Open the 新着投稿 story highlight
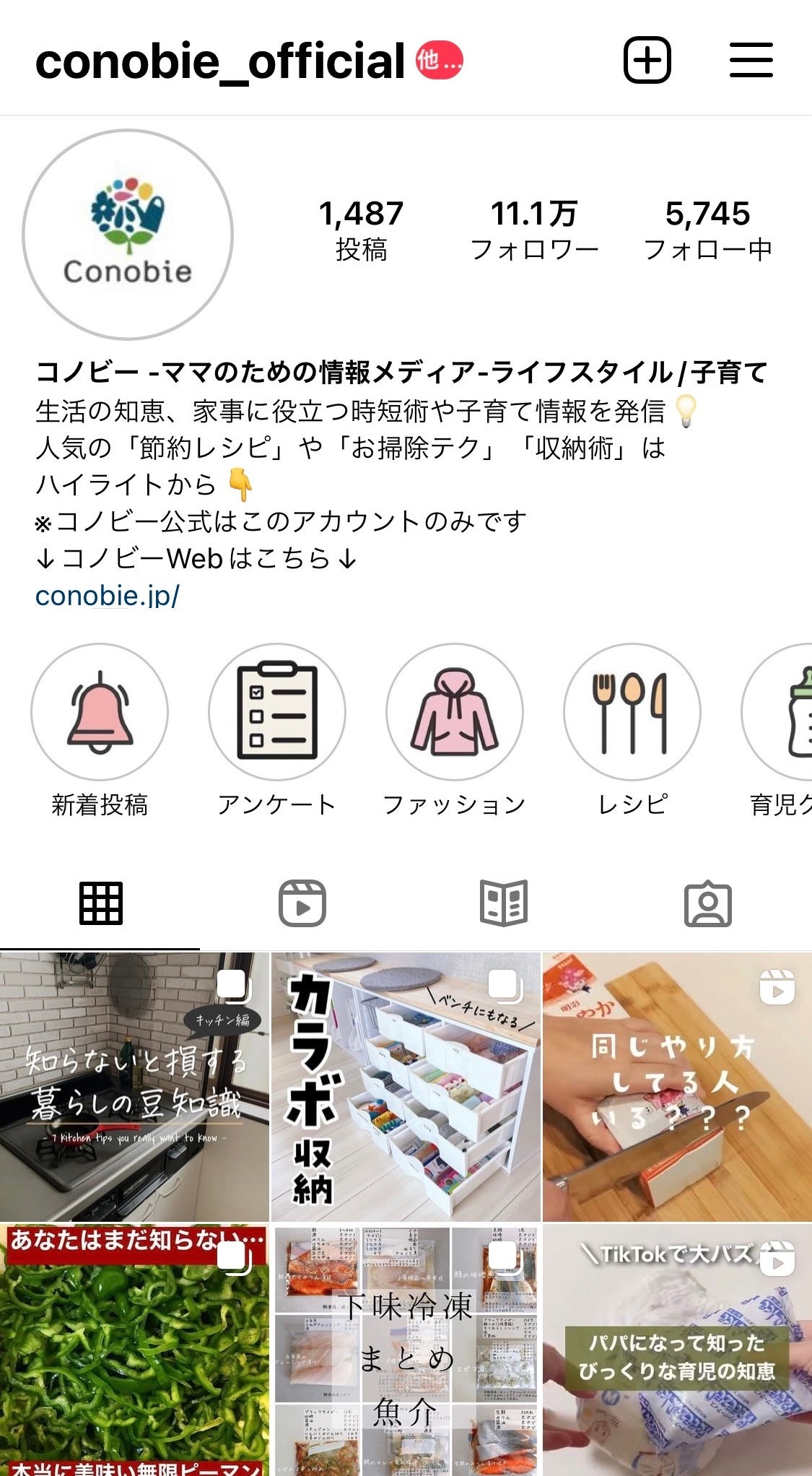The width and height of the screenshot is (812, 1476). 100,713
